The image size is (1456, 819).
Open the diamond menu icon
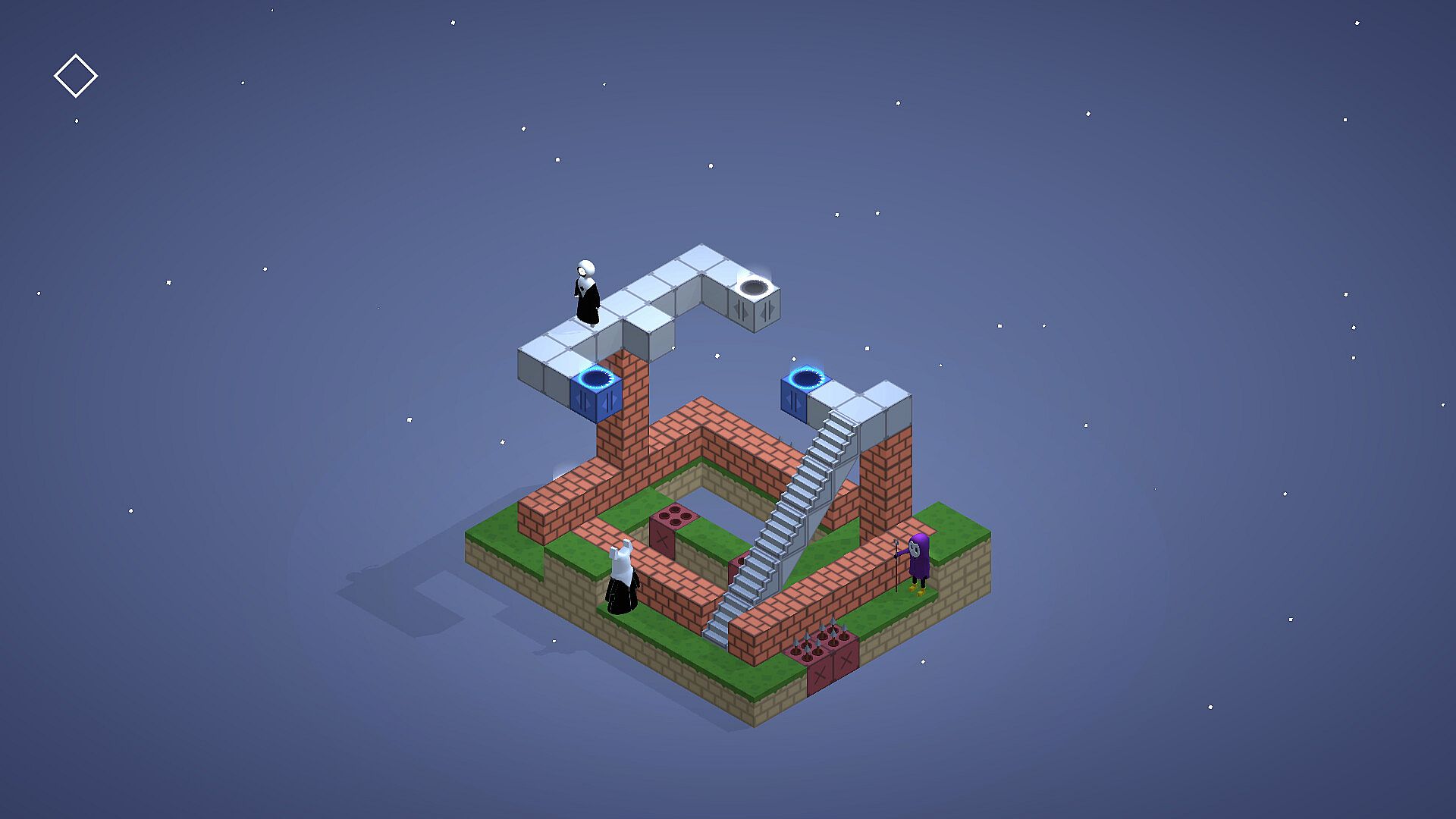tap(76, 76)
